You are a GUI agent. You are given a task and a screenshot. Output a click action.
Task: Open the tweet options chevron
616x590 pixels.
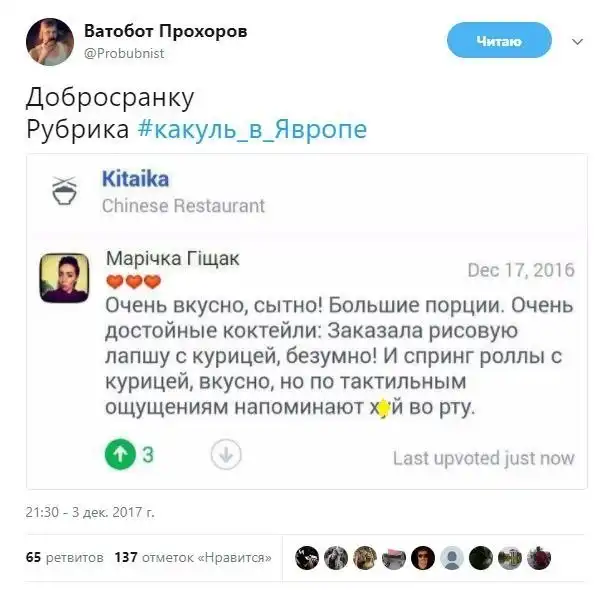pos(578,42)
